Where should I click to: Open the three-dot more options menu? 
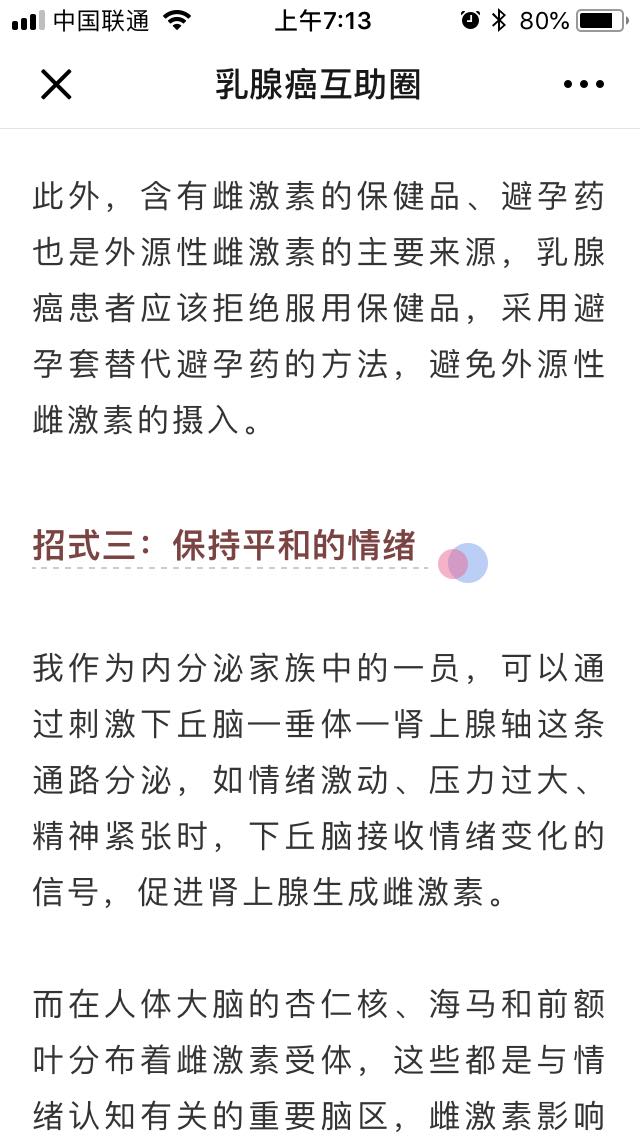pos(584,85)
